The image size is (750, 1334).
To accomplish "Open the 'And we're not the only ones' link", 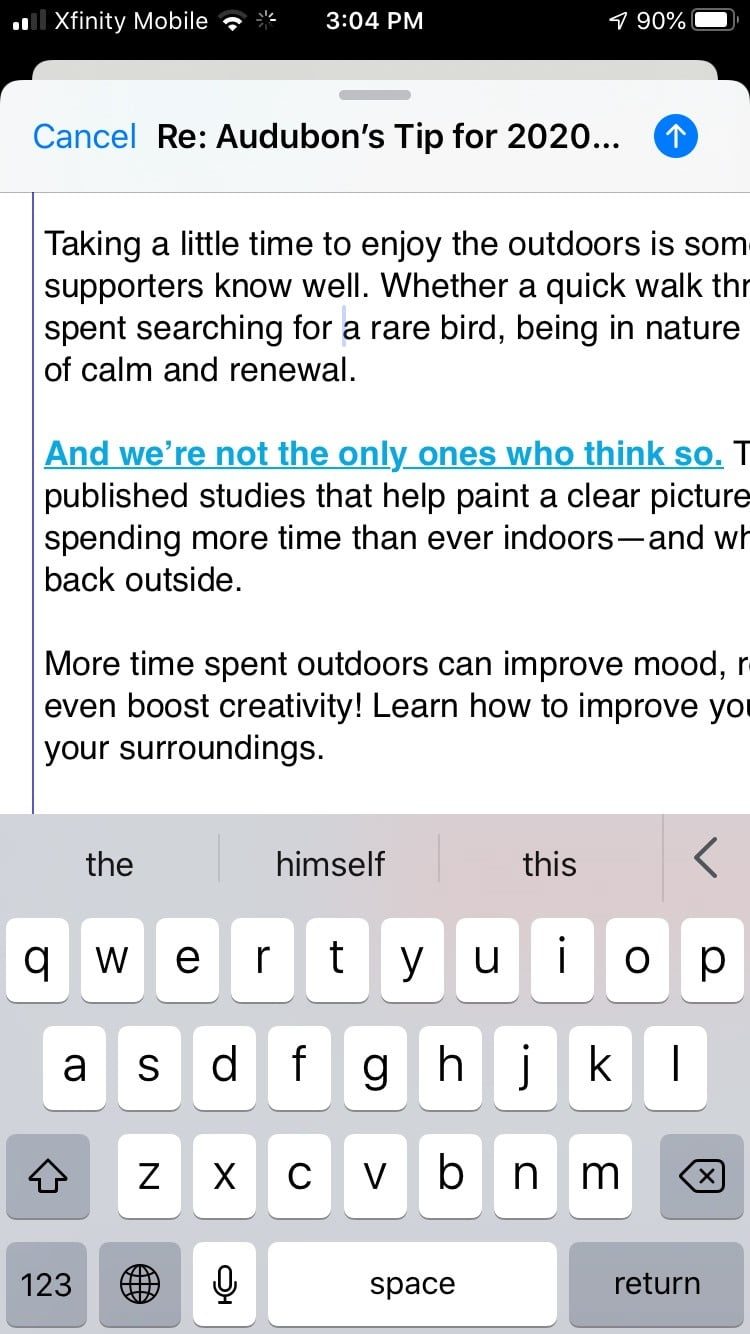I will [x=383, y=453].
